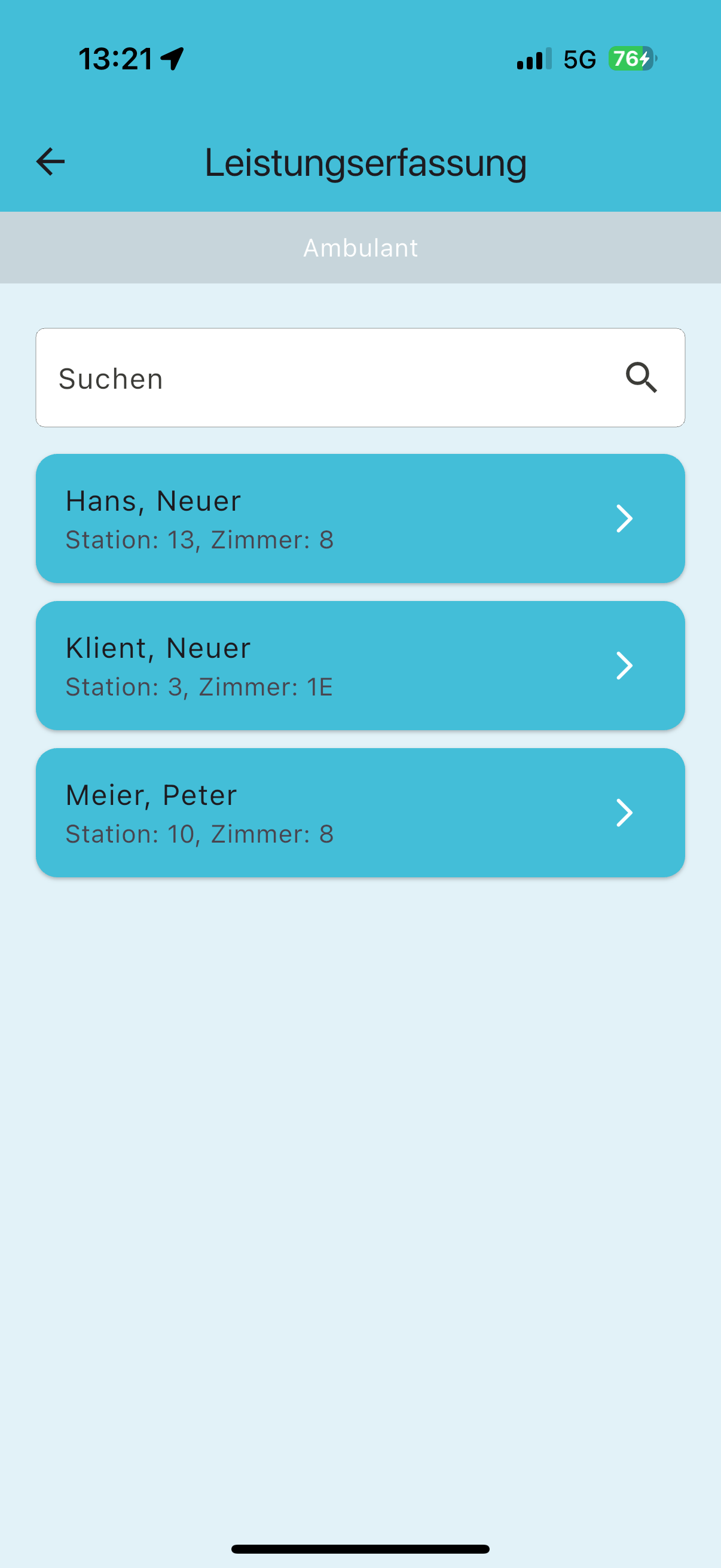
Task: Tap the Suchen search field
Action: [x=329, y=378]
